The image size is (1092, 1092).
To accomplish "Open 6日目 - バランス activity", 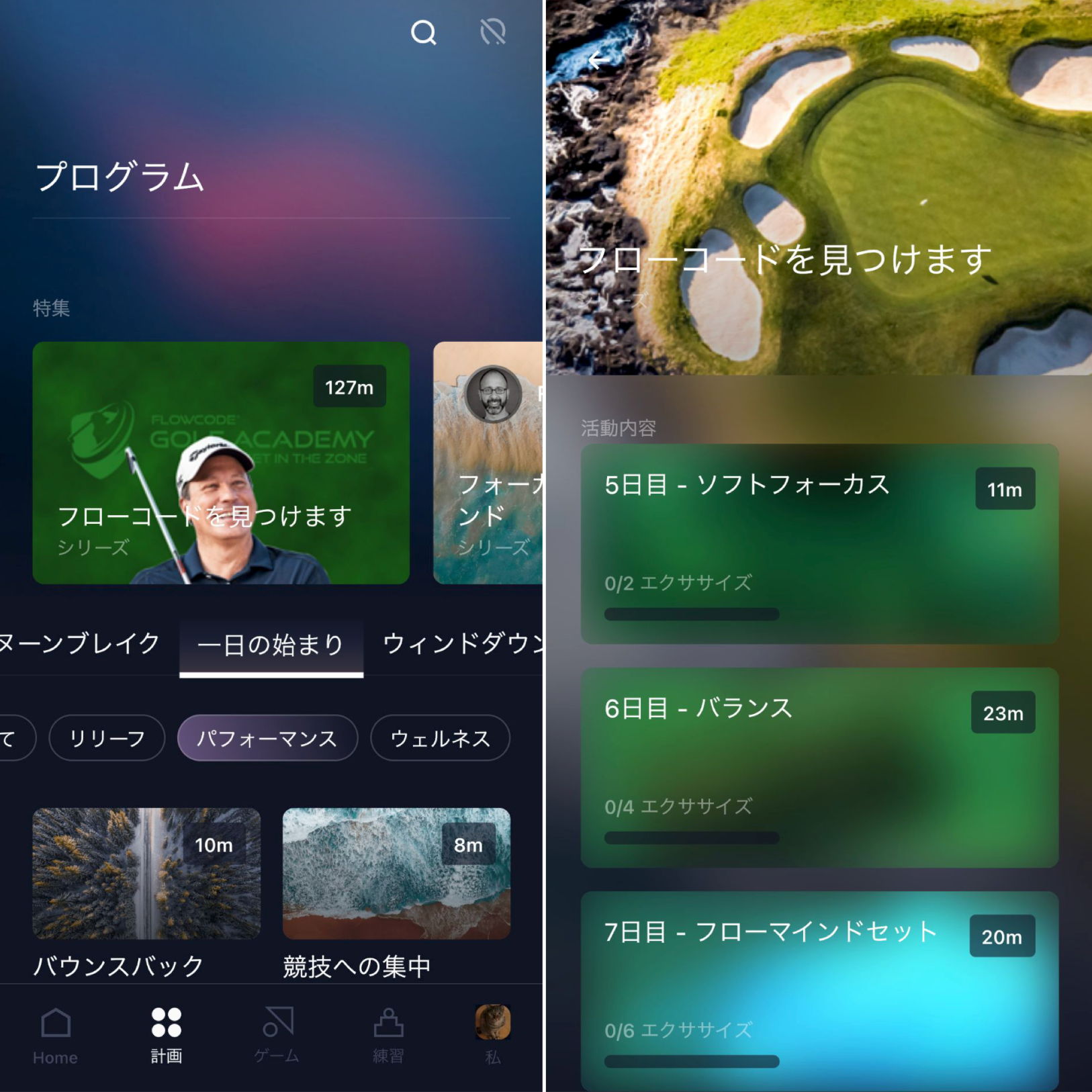I will pos(819,767).
